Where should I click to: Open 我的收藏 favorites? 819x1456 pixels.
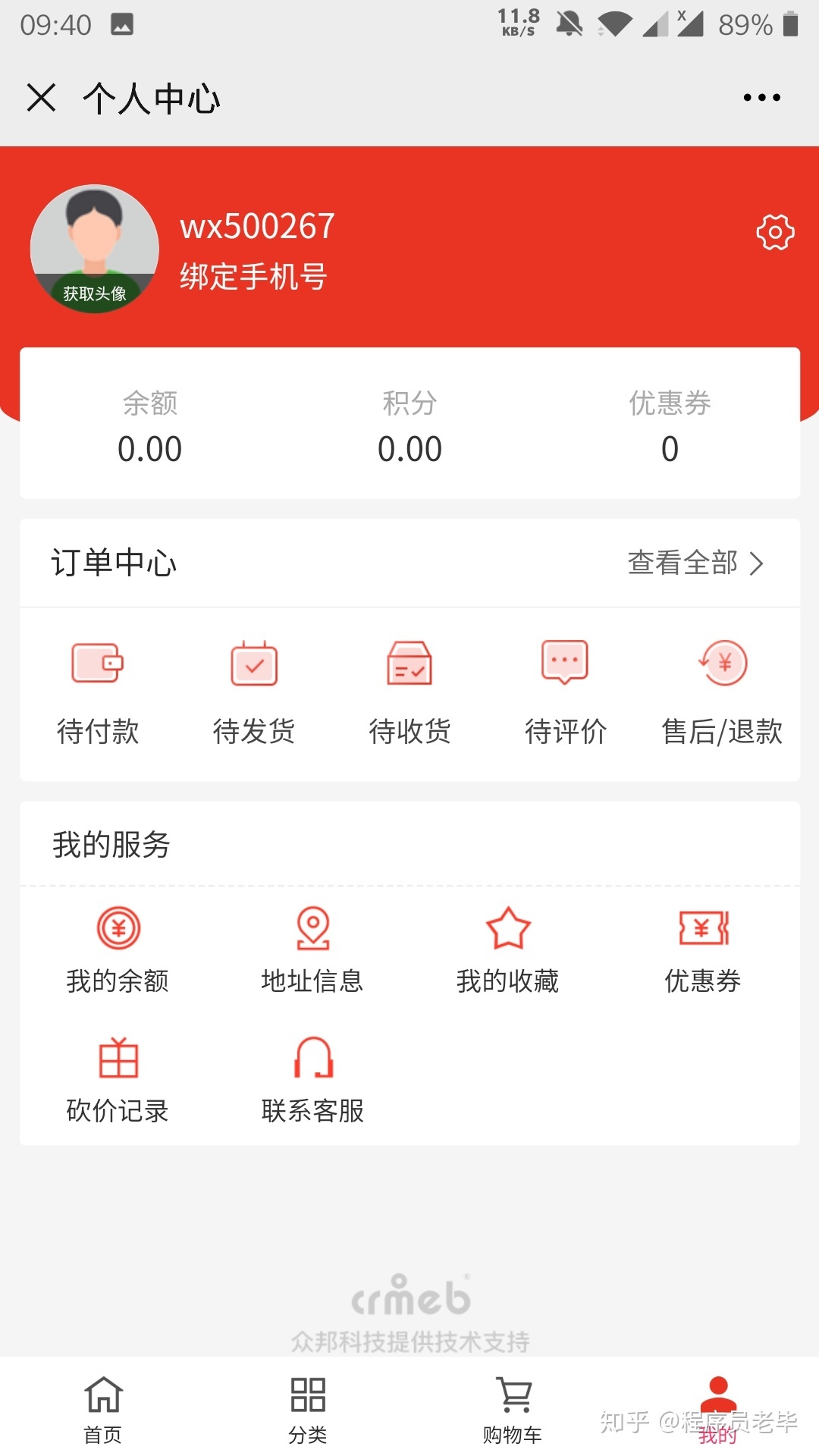[507, 949]
